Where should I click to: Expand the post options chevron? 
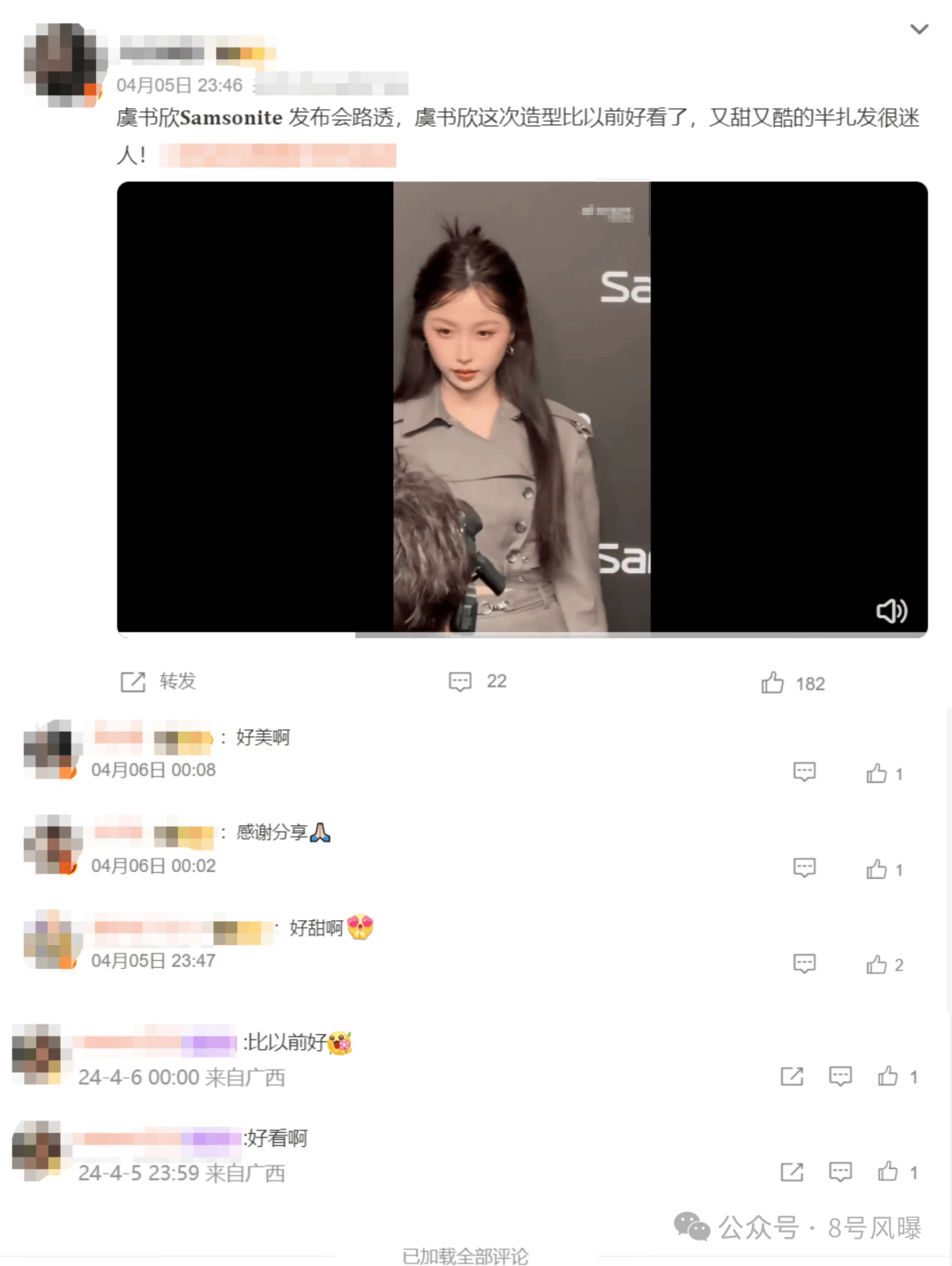(919, 29)
